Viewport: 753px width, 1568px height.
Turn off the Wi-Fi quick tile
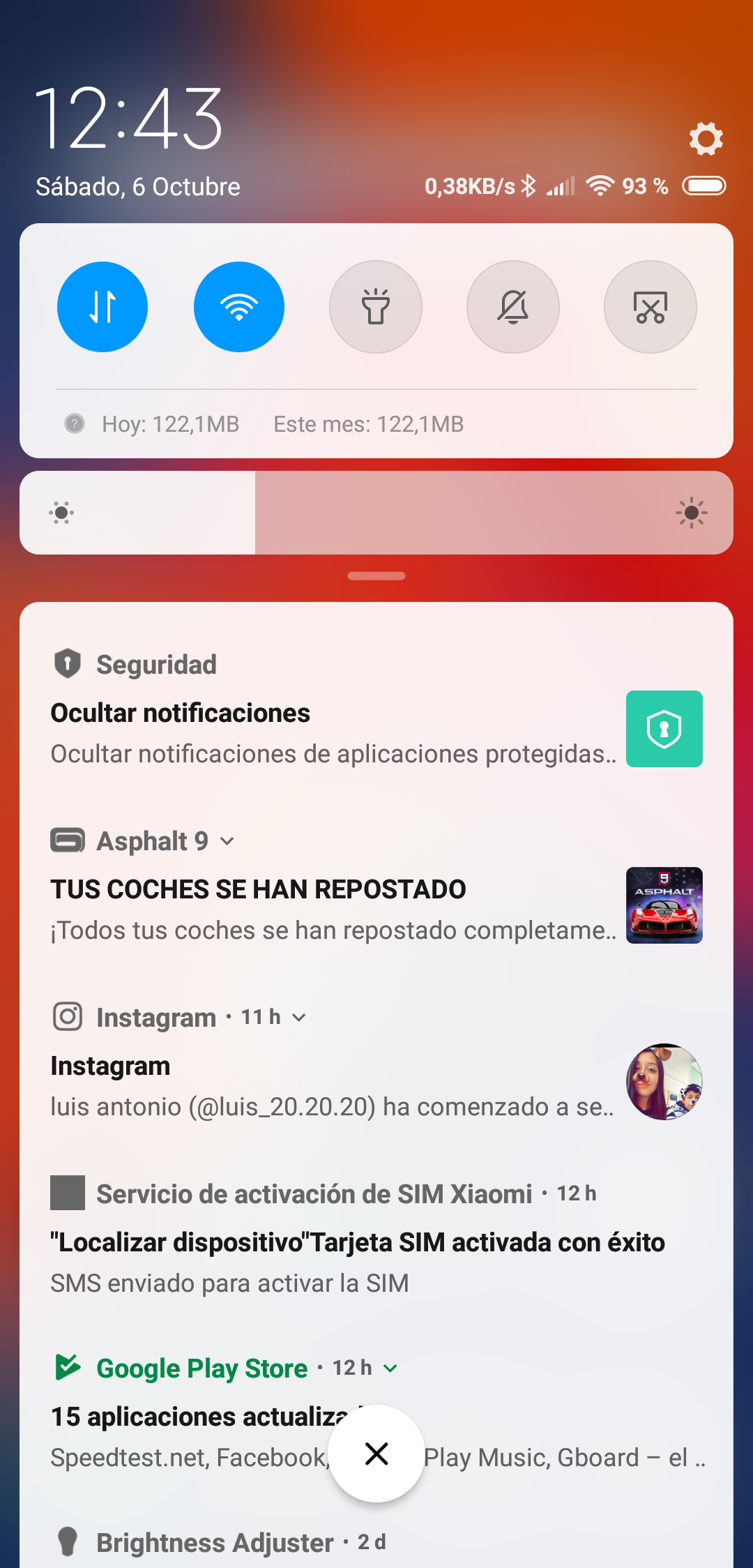click(x=239, y=307)
